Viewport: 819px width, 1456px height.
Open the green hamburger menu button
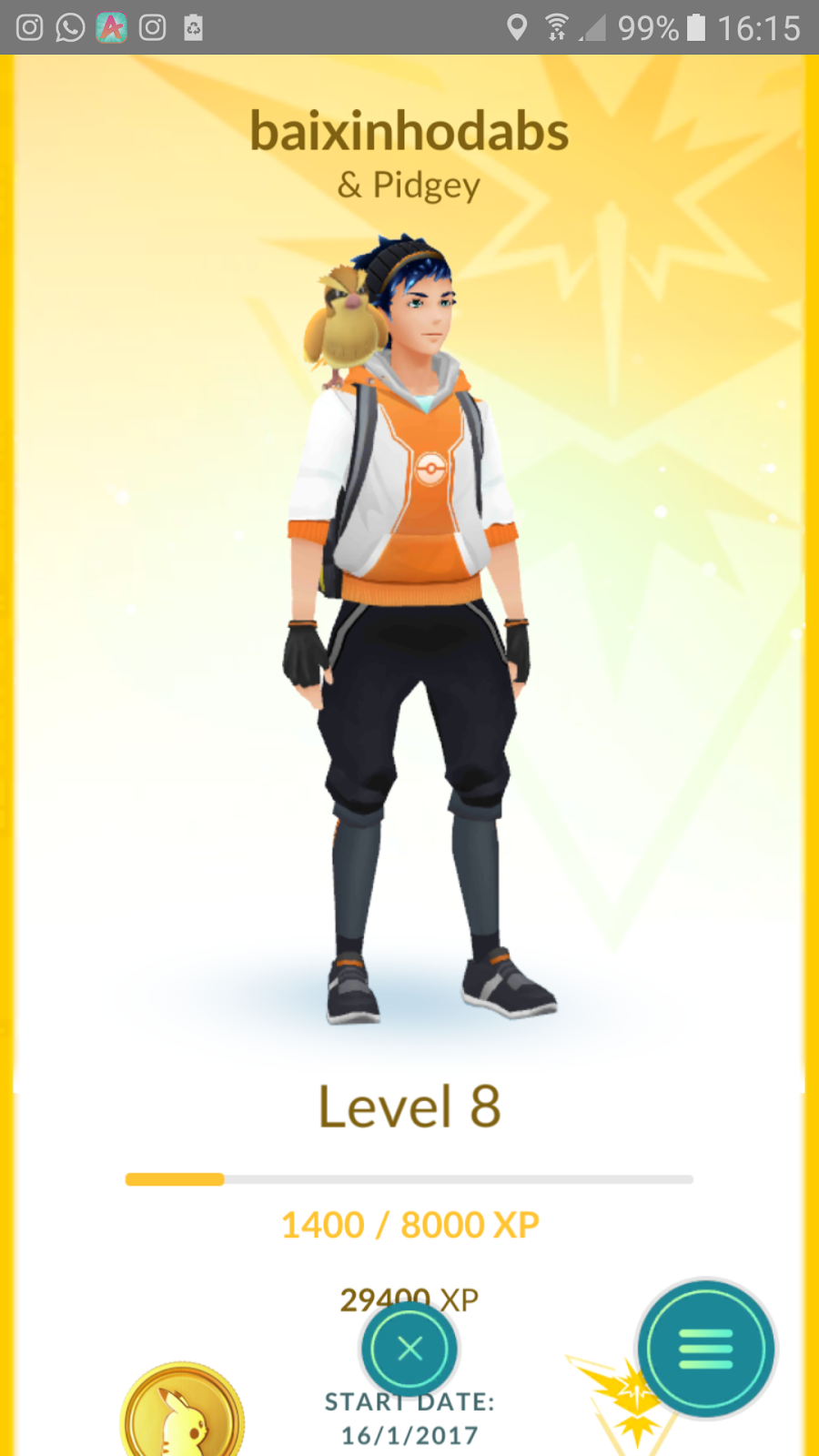706,1348
